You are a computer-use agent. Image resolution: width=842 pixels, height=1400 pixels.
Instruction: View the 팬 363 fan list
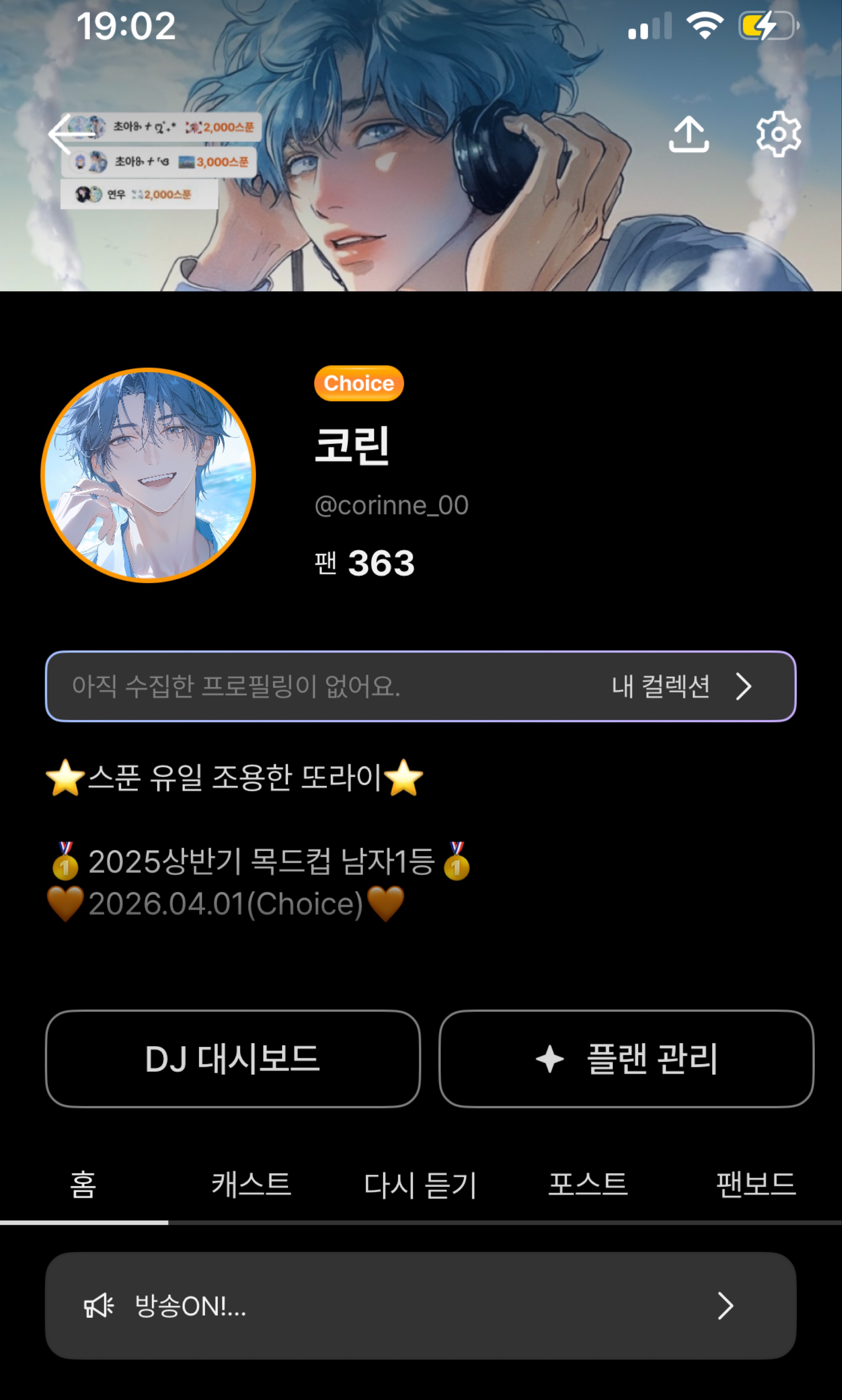coord(365,563)
